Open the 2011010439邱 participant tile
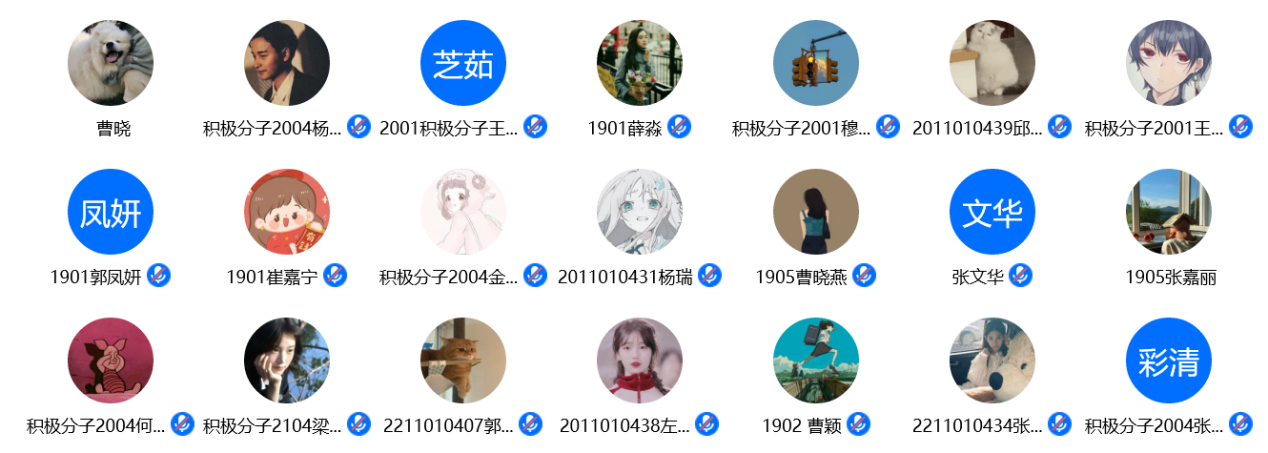The height and width of the screenshot is (453, 1268). tap(992, 63)
